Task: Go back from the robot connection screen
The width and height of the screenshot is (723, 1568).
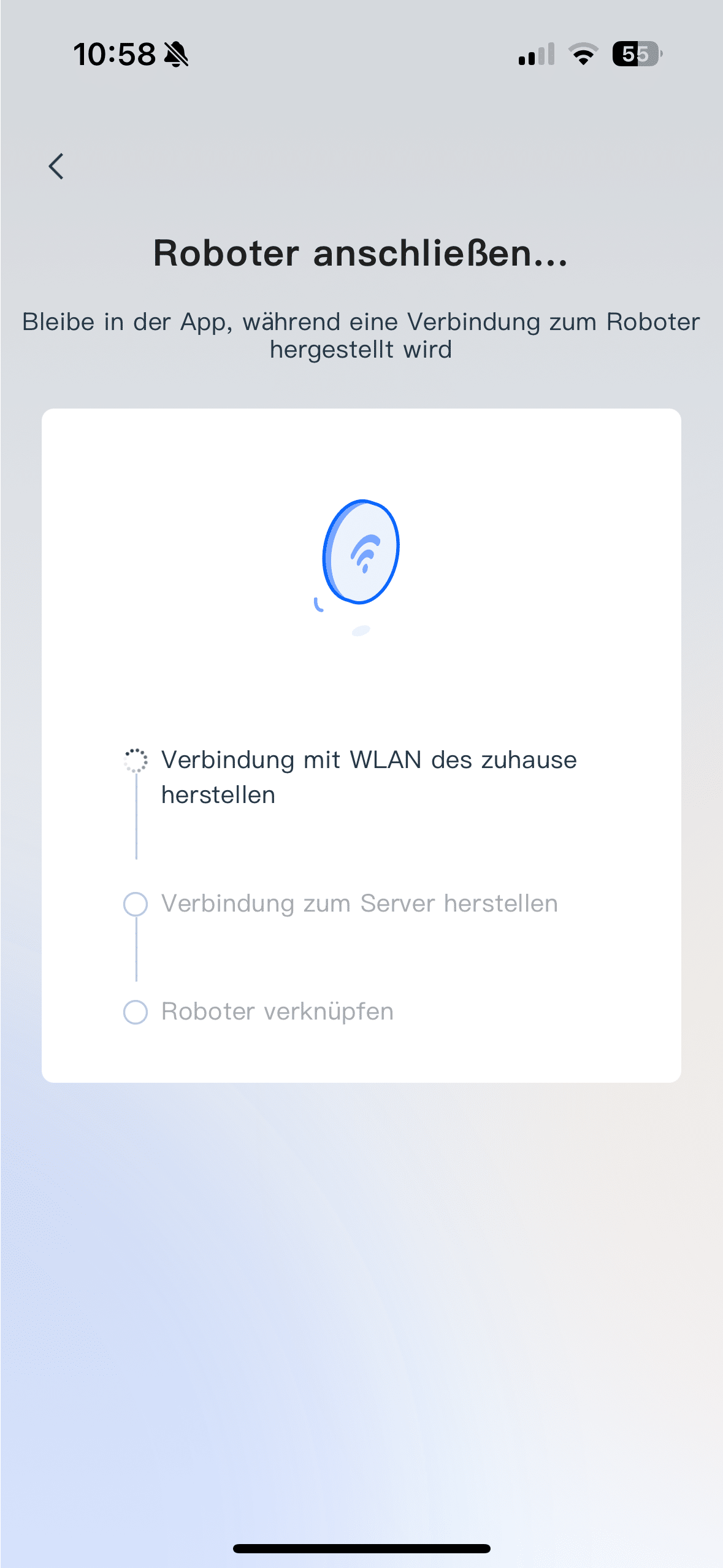Action: pyautogui.click(x=56, y=166)
